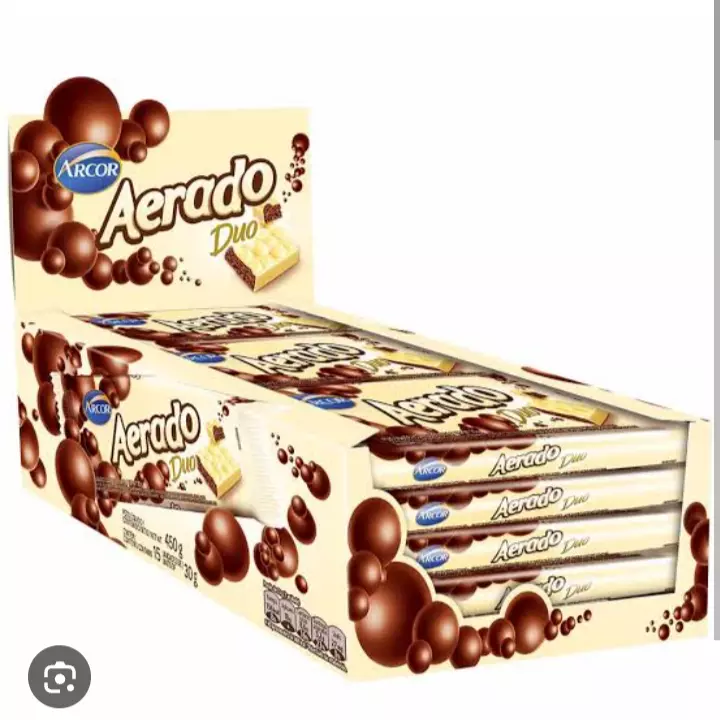Search this image with Google Lens
The height and width of the screenshot is (720, 720).
[59, 676]
